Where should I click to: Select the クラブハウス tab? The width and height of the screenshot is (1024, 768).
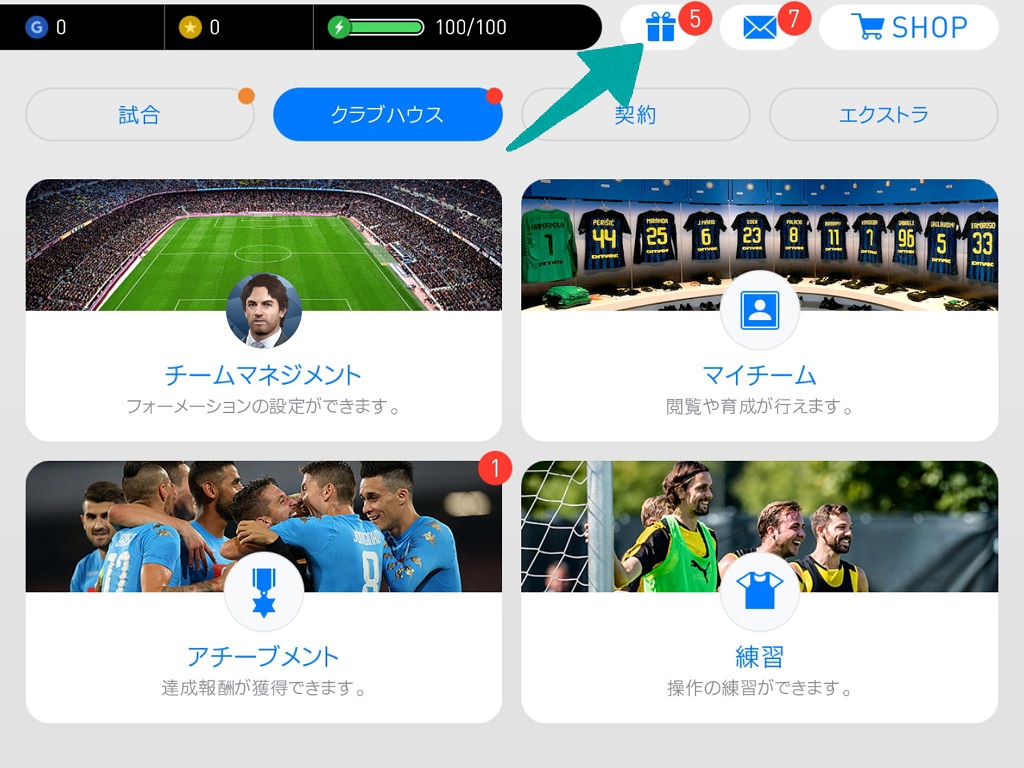(x=387, y=114)
